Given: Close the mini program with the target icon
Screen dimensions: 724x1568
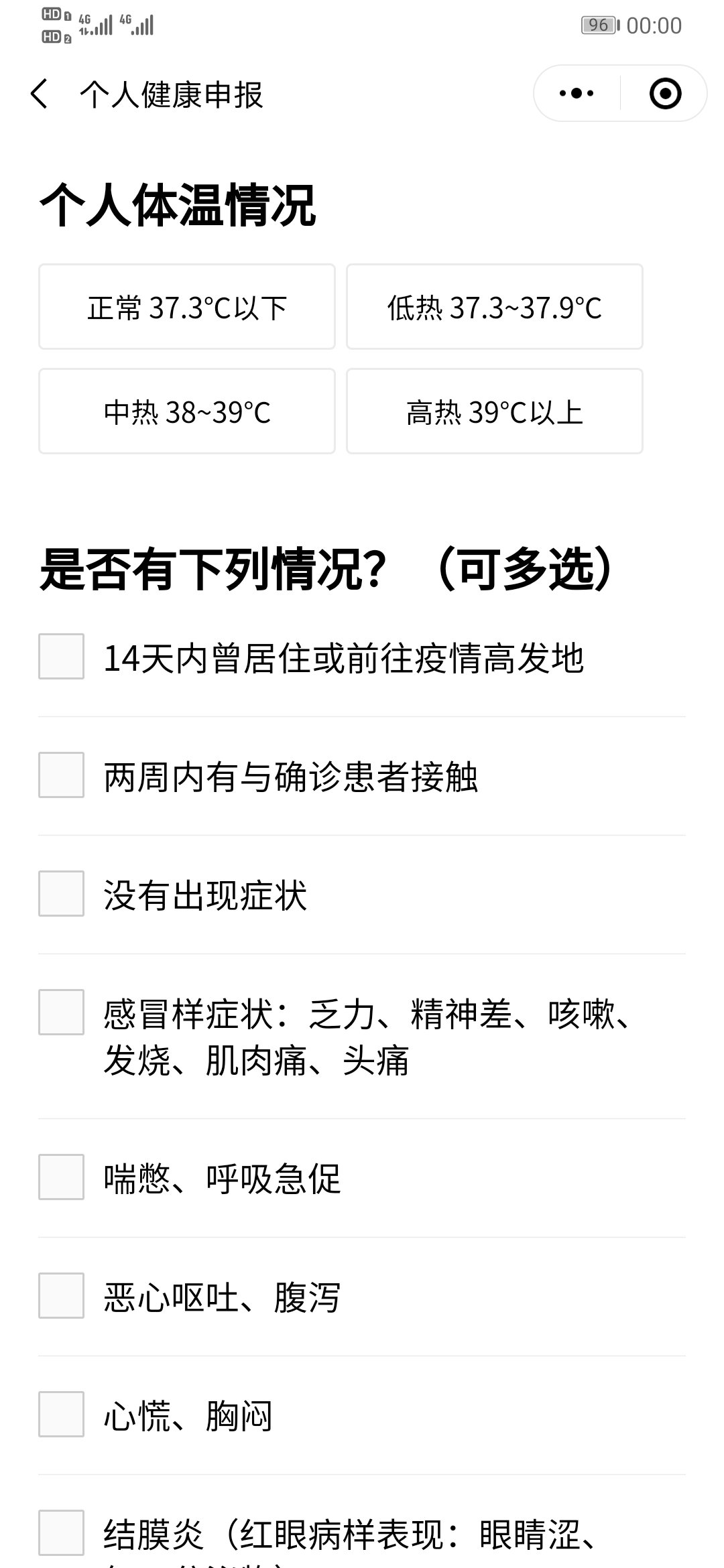Looking at the screenshot, I should click(665, 93).
